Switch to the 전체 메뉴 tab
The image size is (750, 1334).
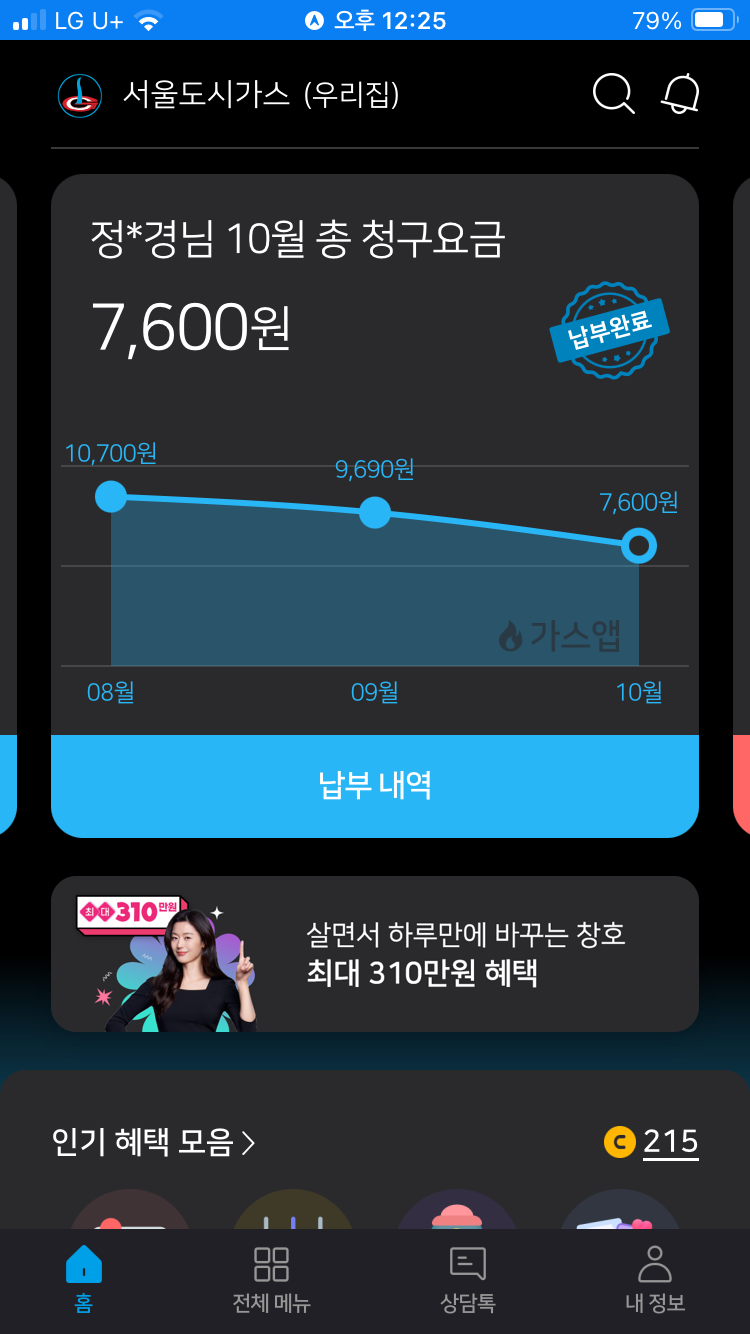(271, 1279)
